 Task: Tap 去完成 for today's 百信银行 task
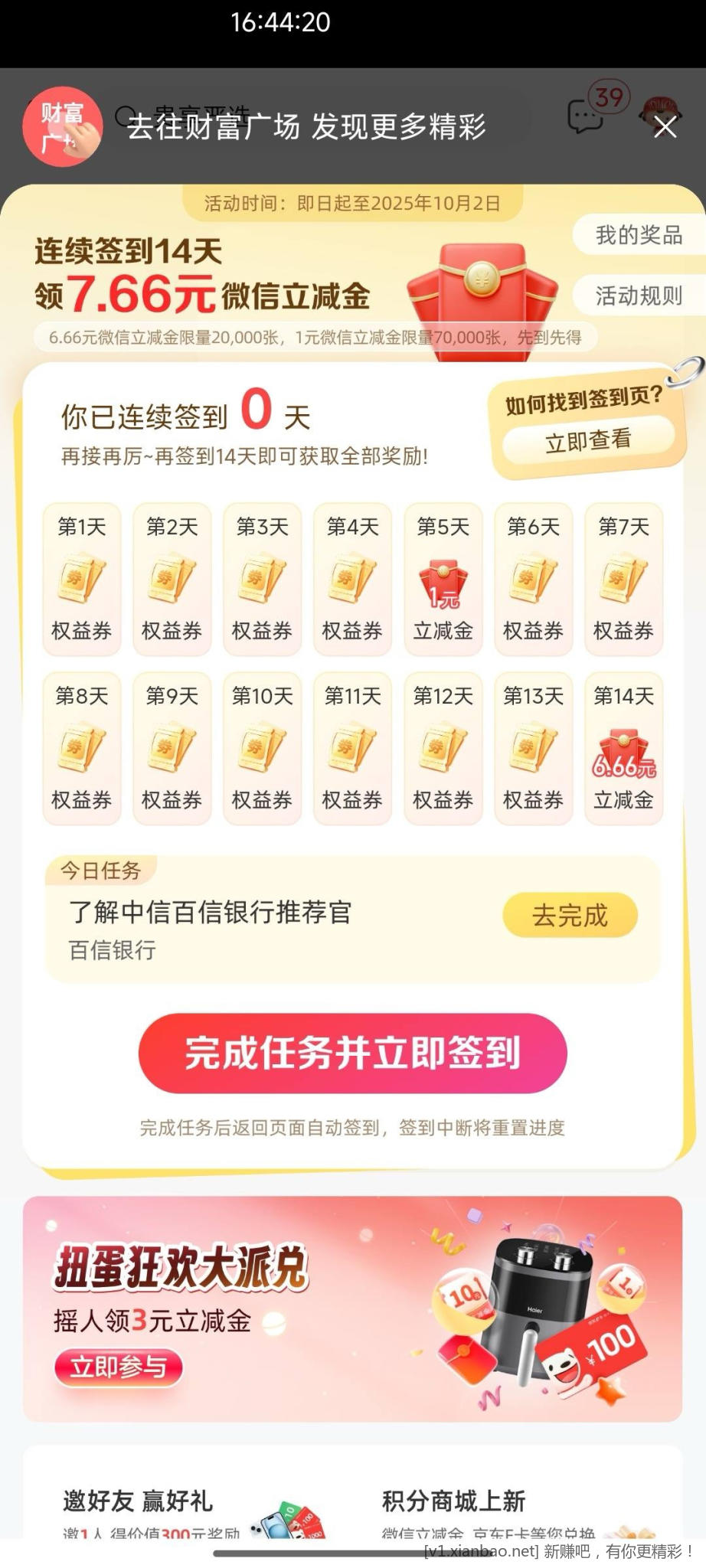[570, 915]
